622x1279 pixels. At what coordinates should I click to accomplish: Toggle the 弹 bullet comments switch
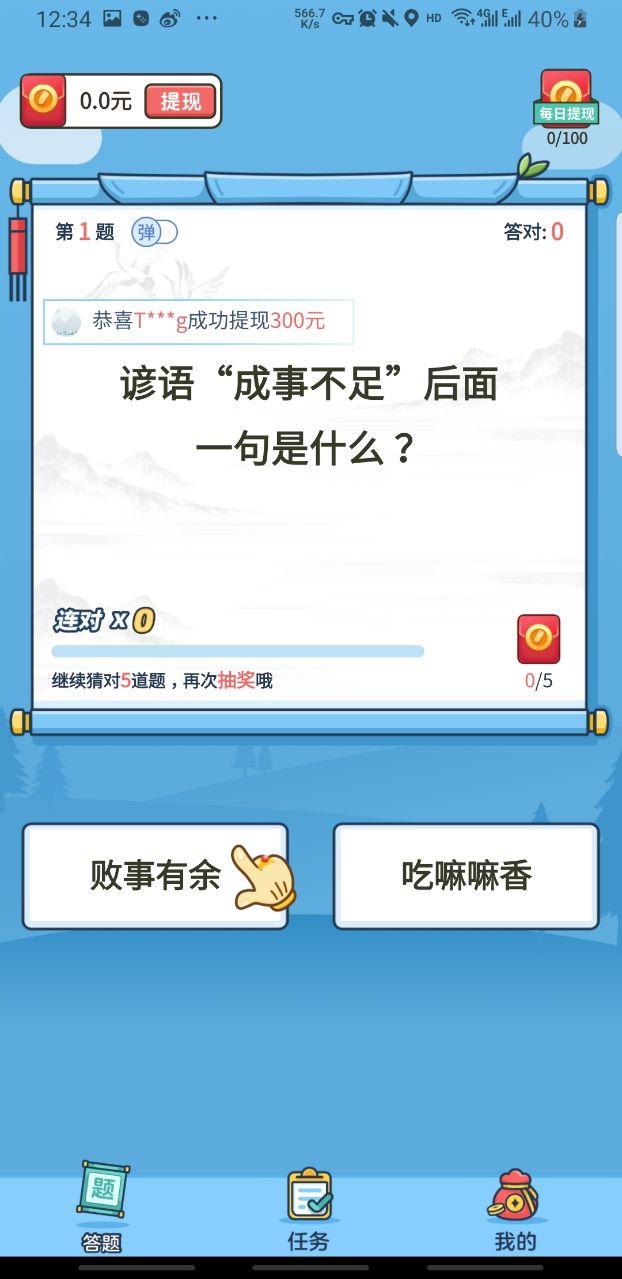pyautogui.click(x=155, y=232)
